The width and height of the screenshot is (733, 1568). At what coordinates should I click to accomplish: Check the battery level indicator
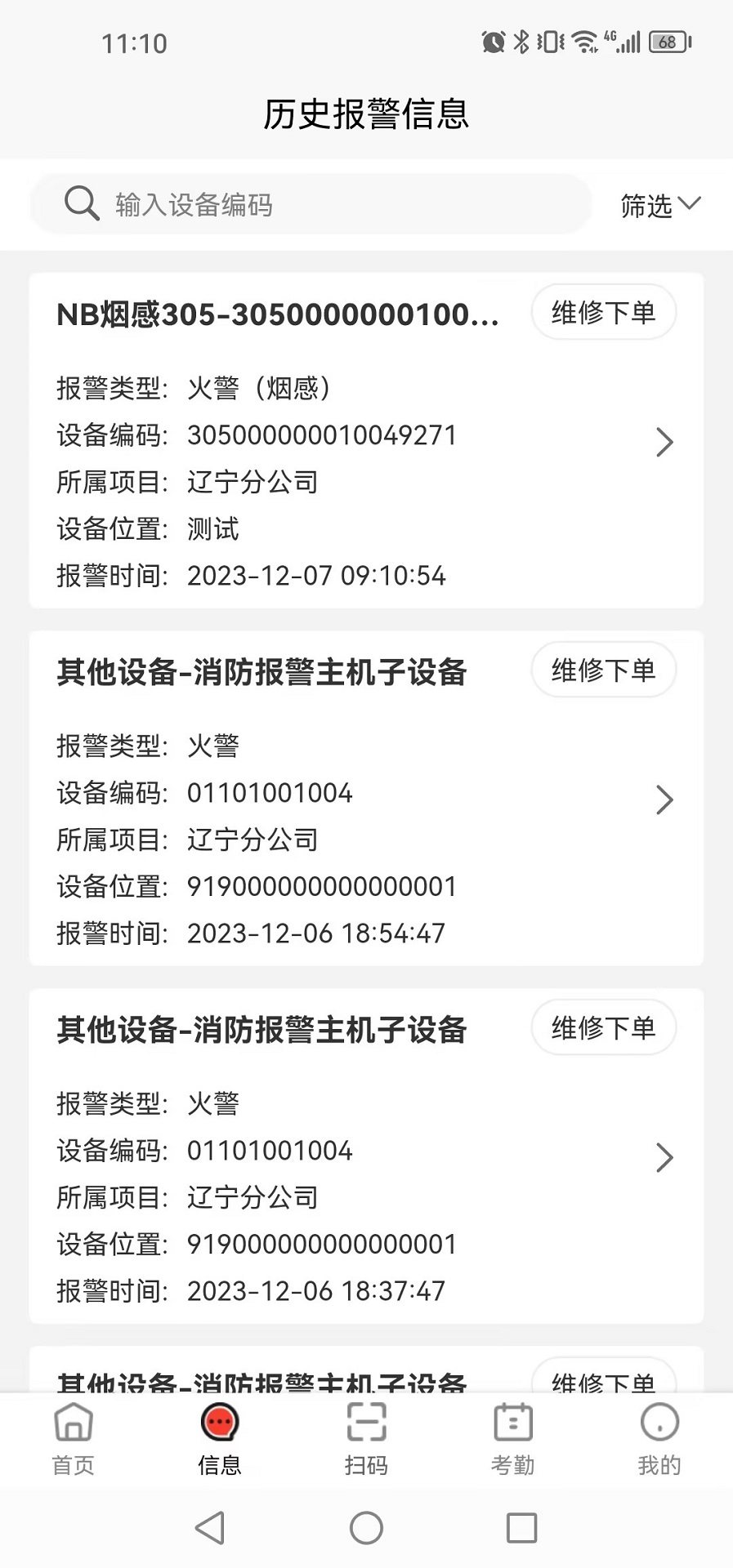668,41
